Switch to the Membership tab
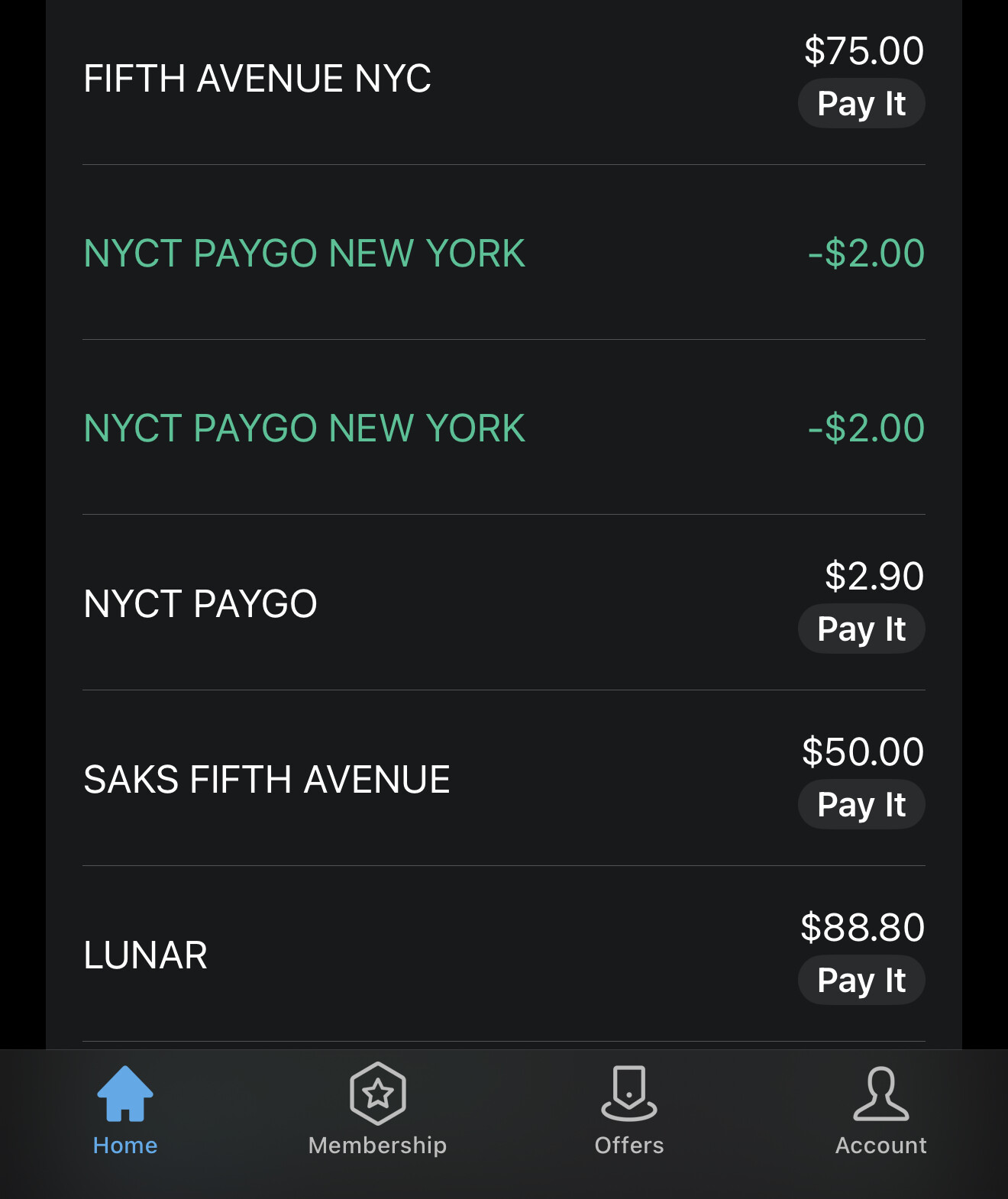The image size is (1008, 1199). pos(377,1111)
